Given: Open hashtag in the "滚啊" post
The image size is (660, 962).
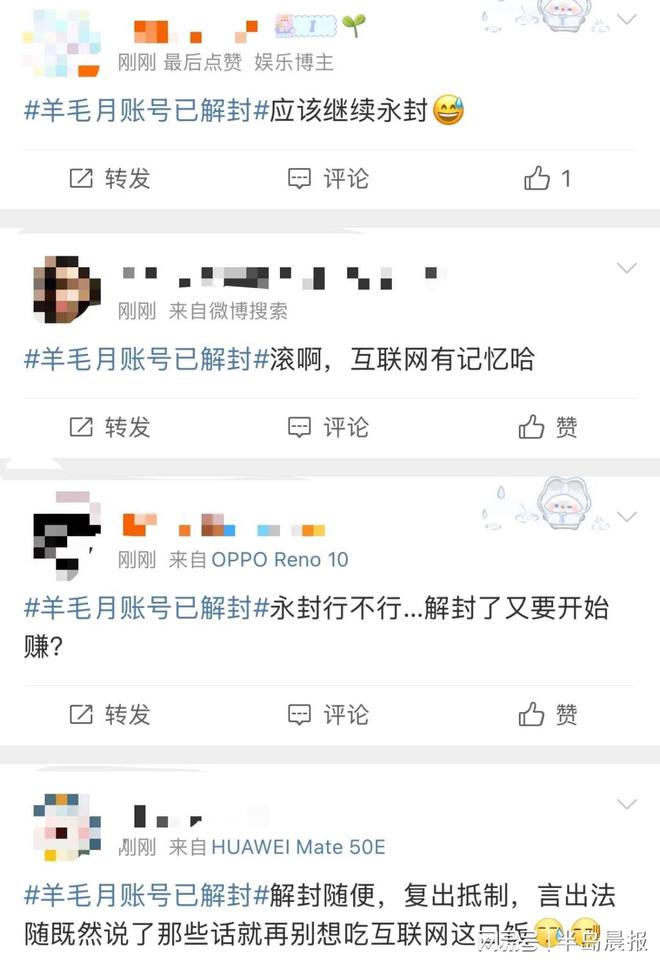Looking at the screenshot, I should tap(146, 359).
